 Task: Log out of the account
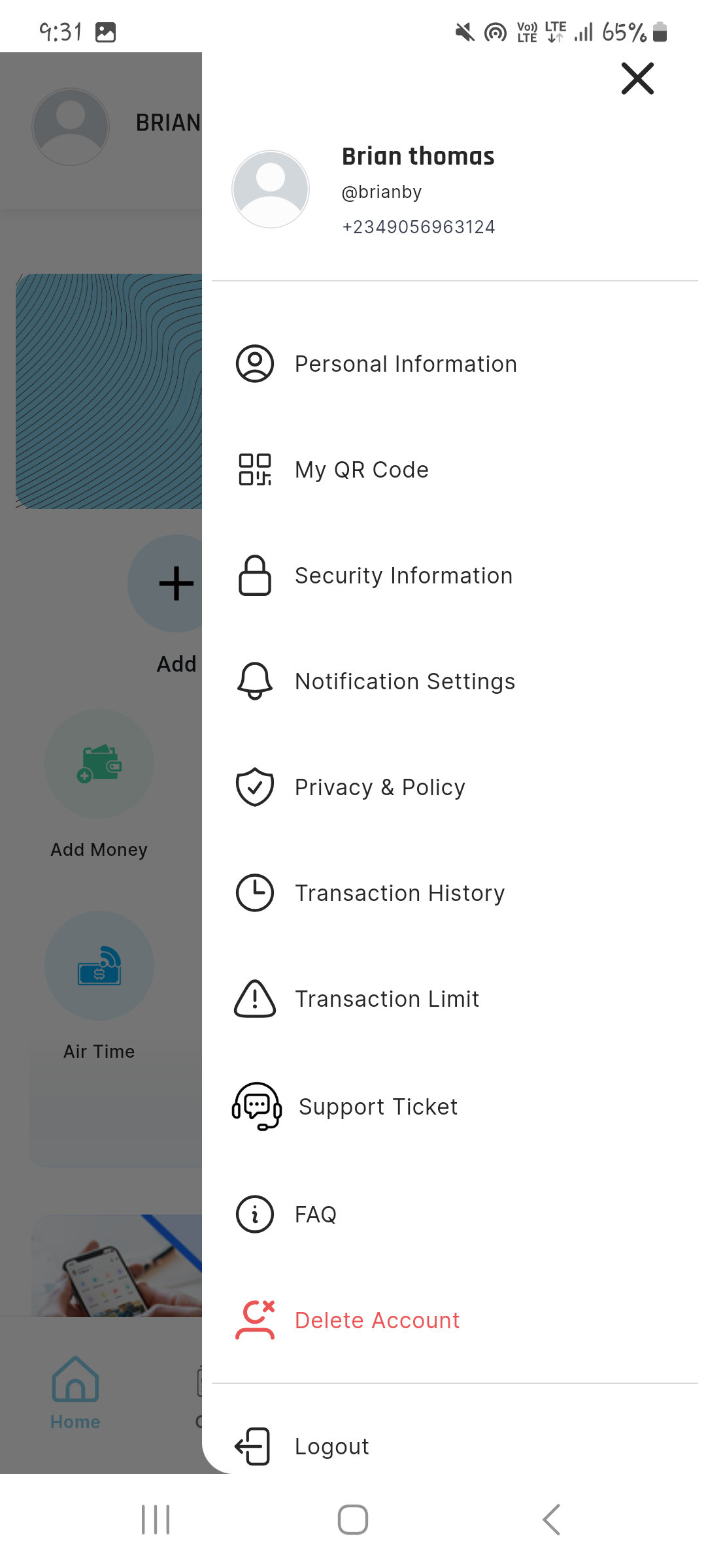click(331, 1446)
